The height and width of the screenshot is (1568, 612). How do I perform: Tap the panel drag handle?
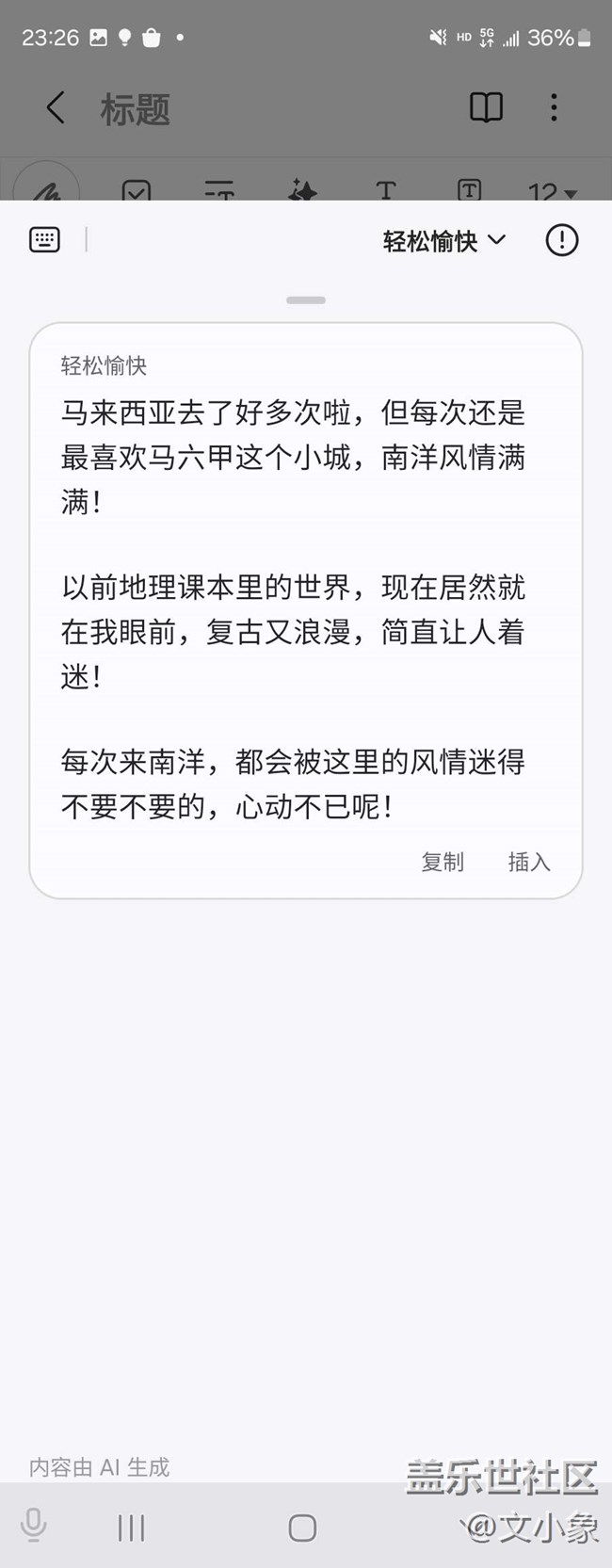[x=306, y=300]
